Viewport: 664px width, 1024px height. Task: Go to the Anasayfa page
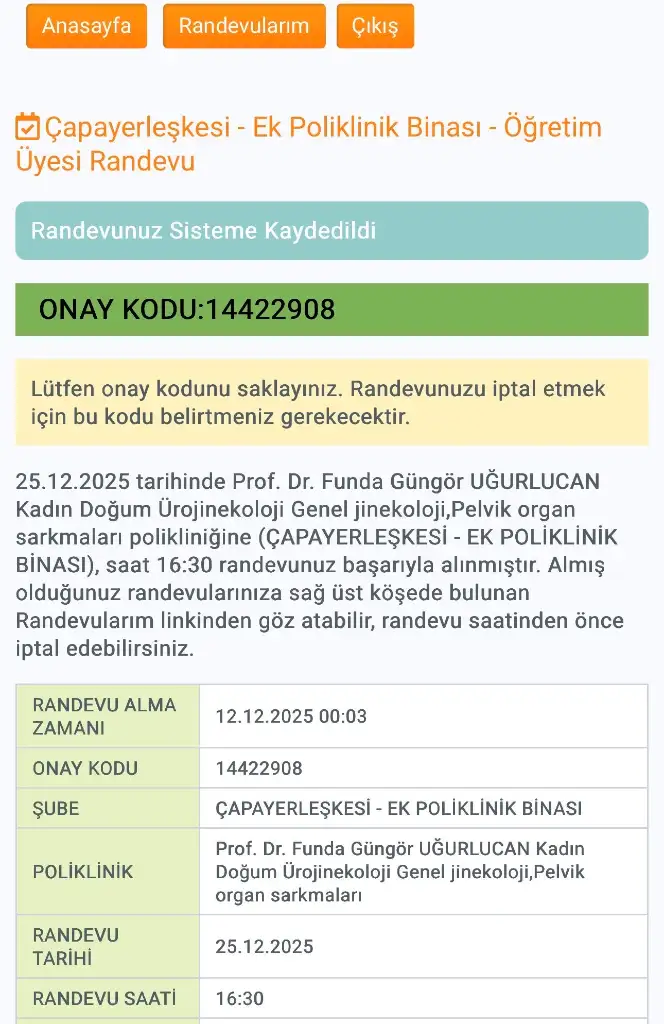[86, 26]
